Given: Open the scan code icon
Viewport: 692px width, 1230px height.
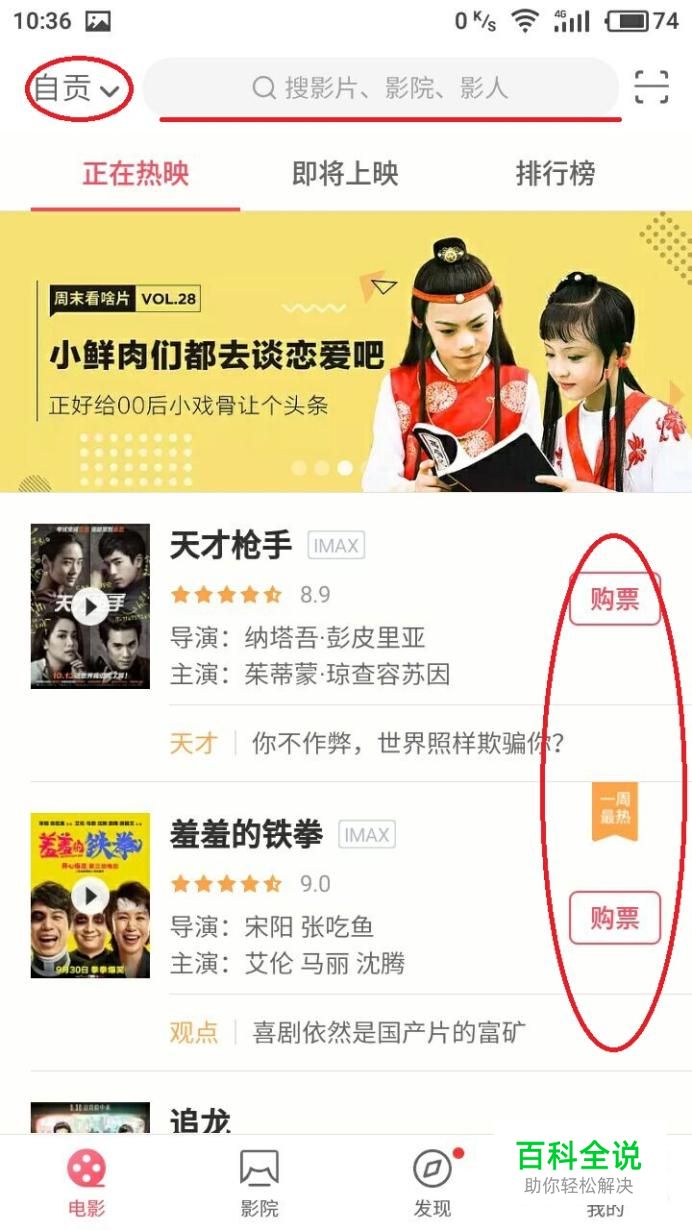Looking at the screenshot, I should tap(651, 88).
